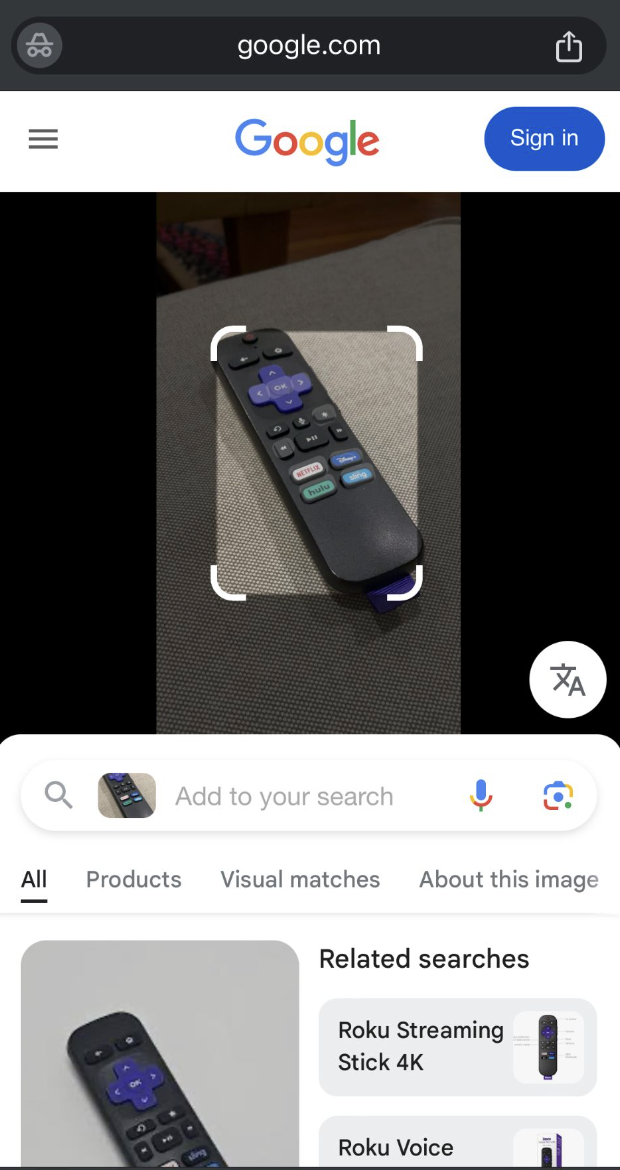Open Google Lens camera icon

tap(558, 796)
